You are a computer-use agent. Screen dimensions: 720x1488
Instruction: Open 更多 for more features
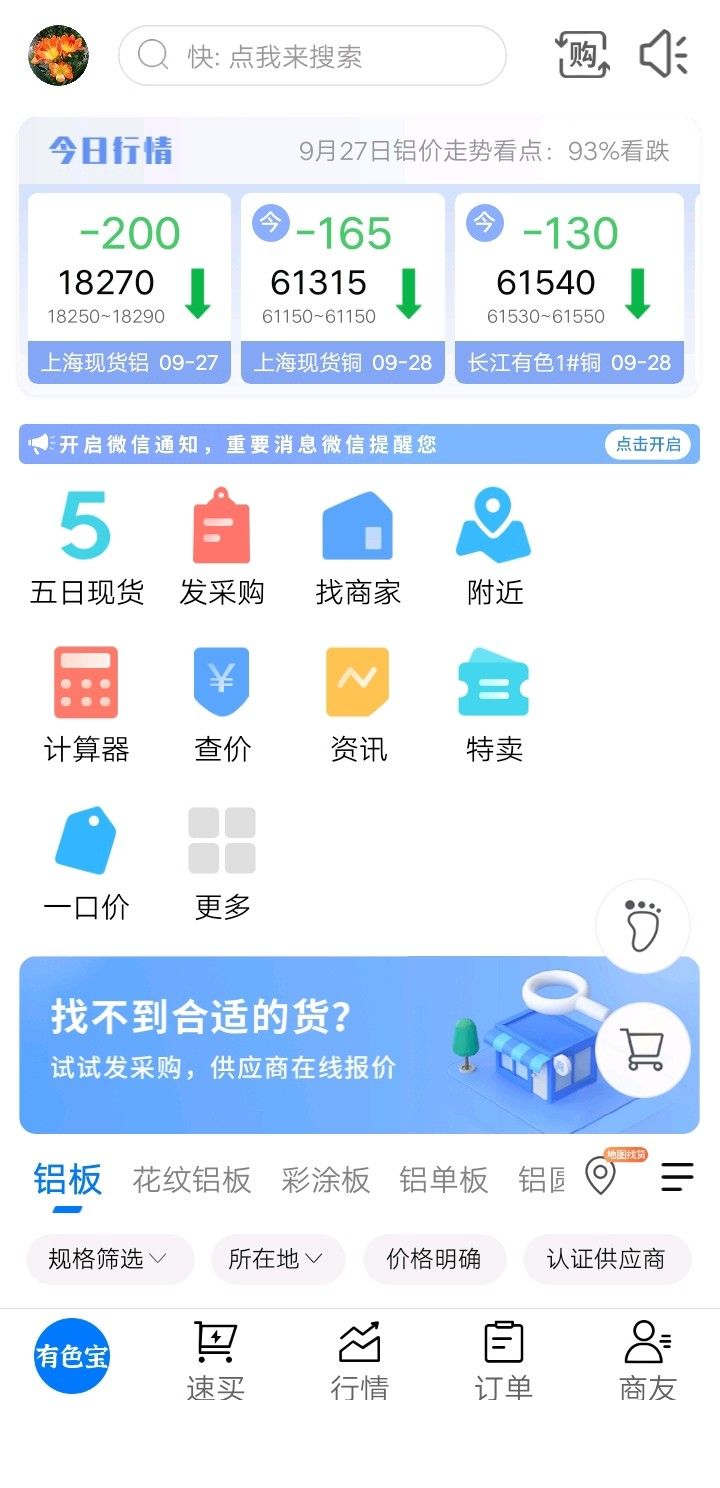coord(222,863)
